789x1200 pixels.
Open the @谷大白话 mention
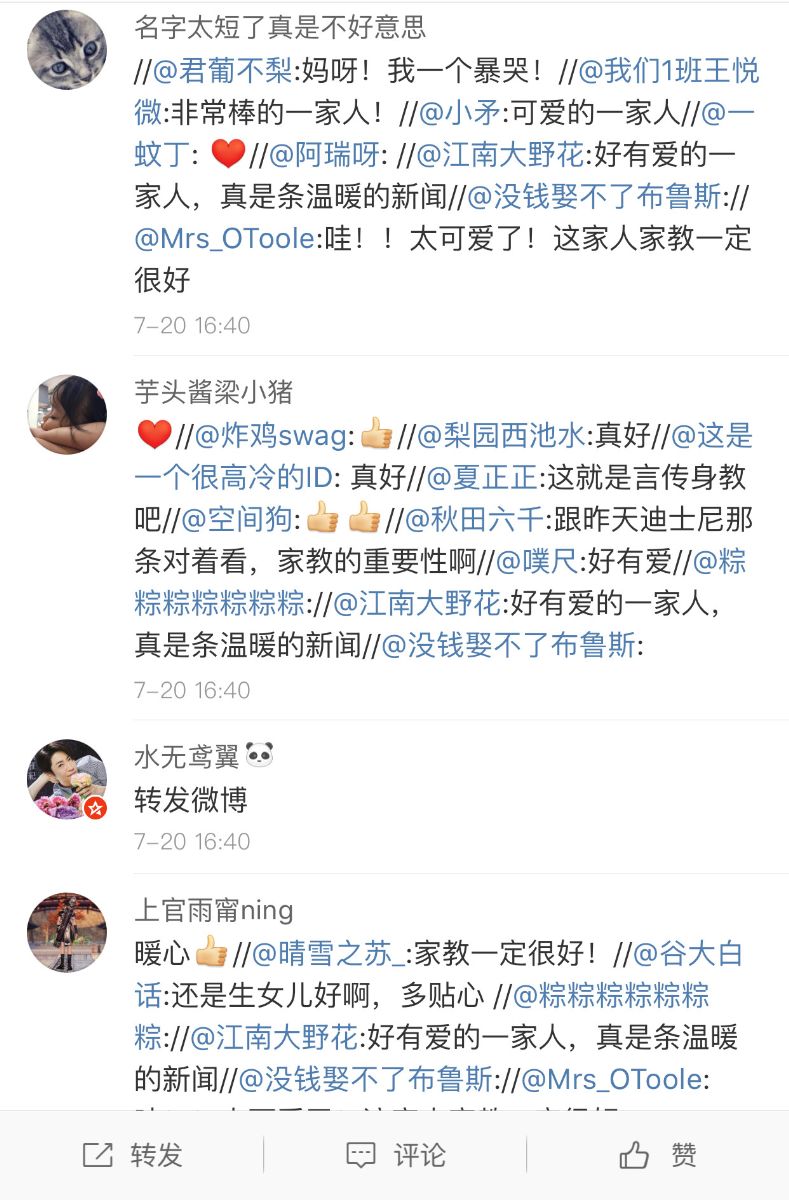click(x=688, y=954)
